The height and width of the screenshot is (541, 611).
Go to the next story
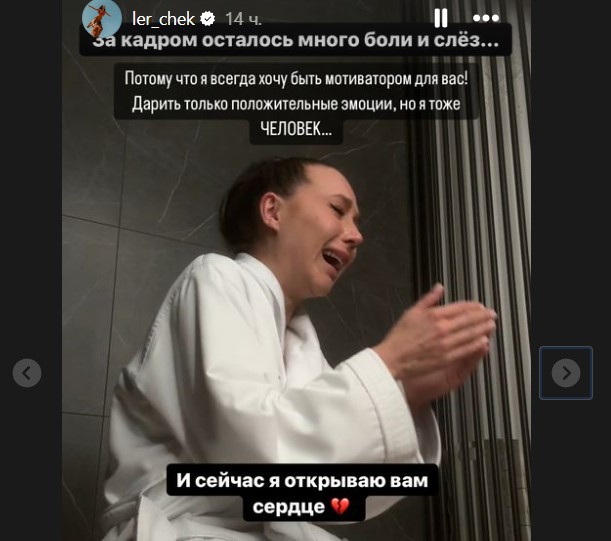(x=566, y=373)
